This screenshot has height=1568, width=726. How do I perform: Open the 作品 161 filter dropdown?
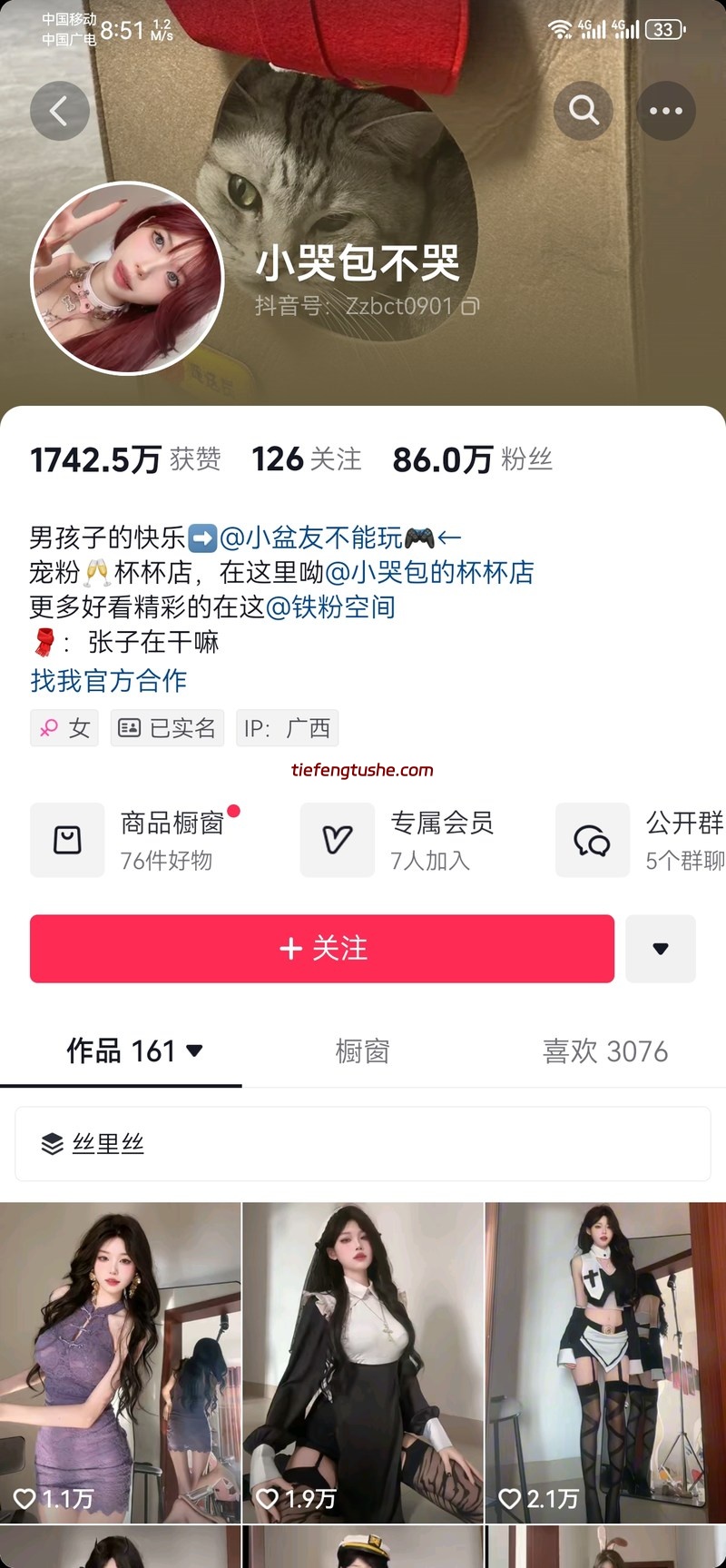pos(193,1050)
